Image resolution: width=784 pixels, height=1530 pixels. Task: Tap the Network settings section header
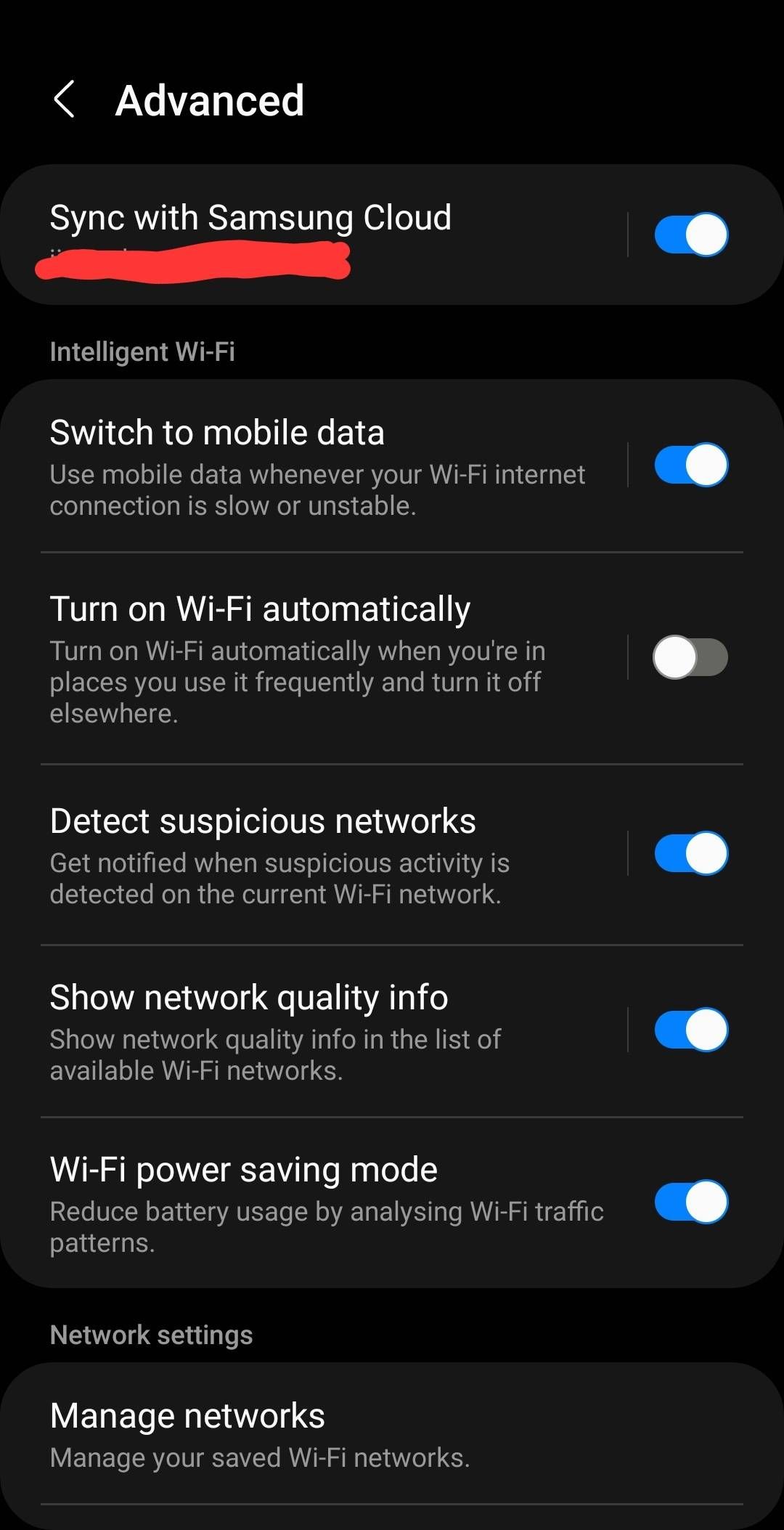tap(150, 1335)
